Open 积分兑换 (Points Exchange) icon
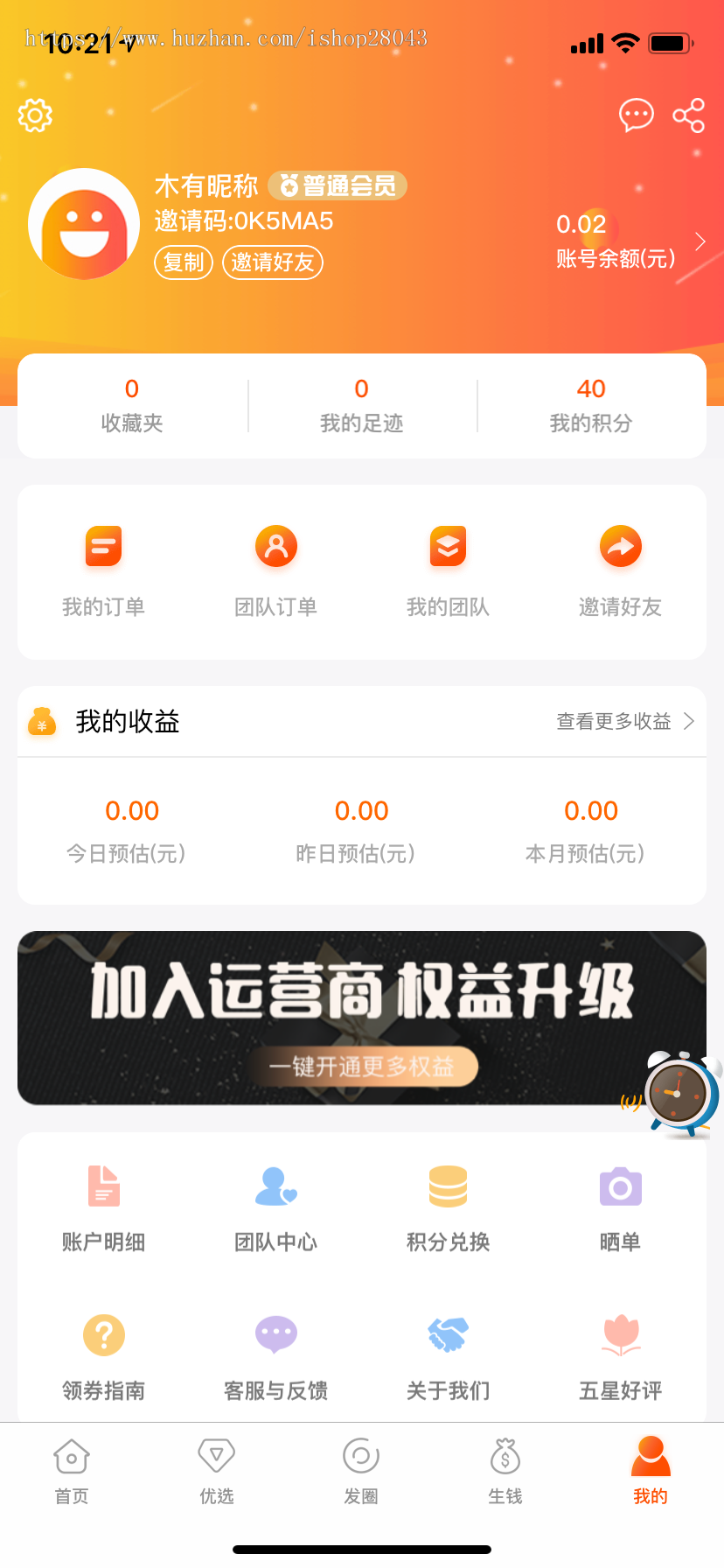Image resolution: width=724 pixels, height=1568 pixels. [x=448, y=1186]
